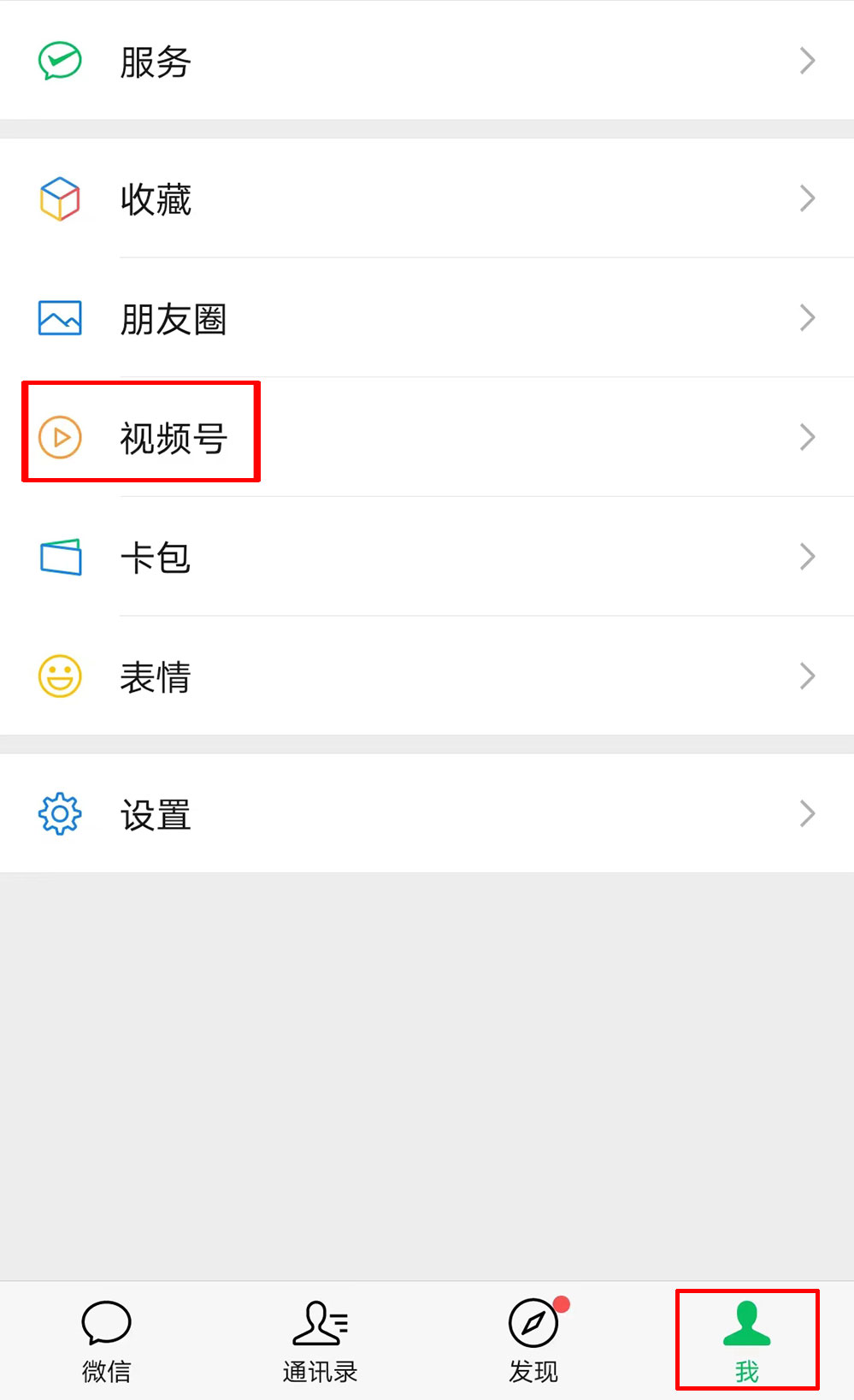Open 表情 sticker gallery
This screenshot has width=854, height=1400.
[427, 676]
